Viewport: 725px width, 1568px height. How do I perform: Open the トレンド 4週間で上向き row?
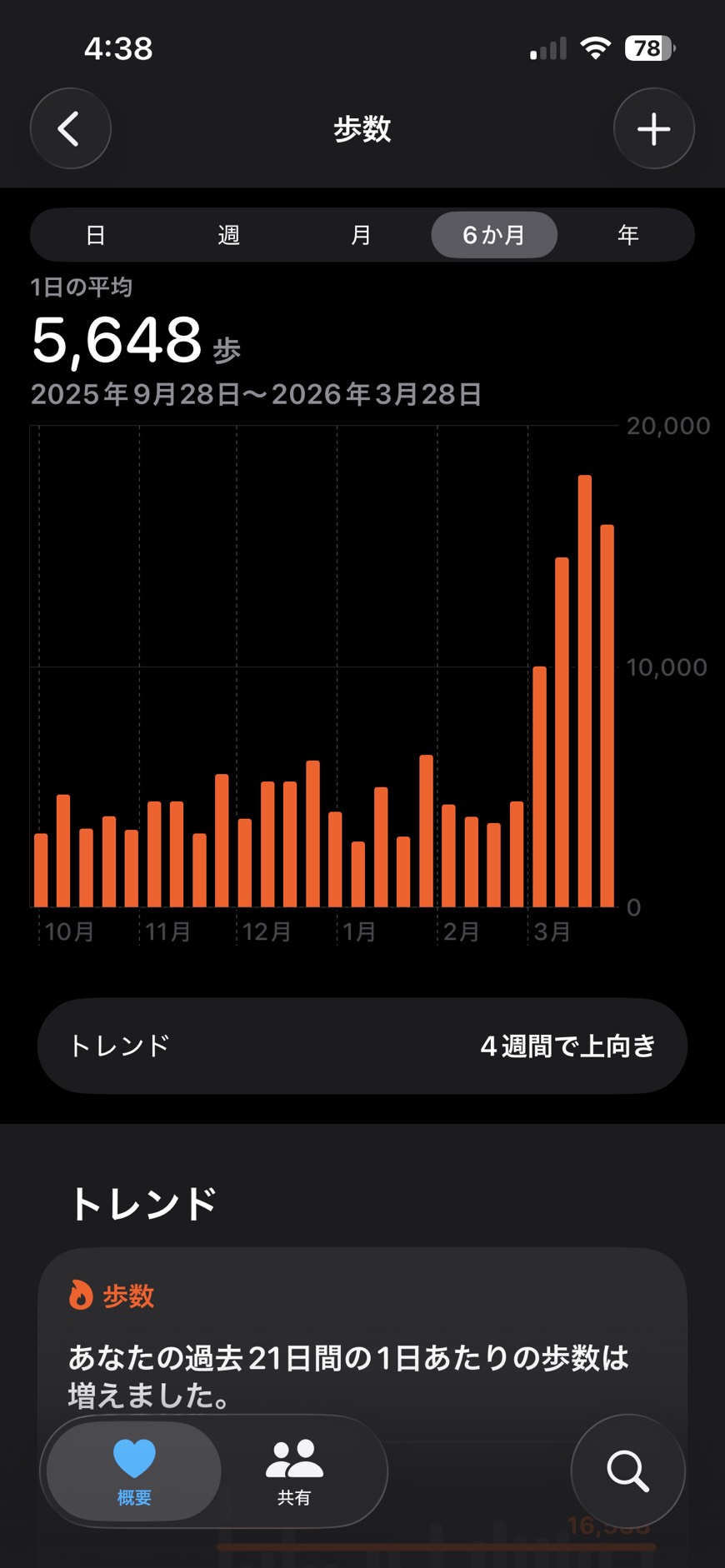tap(362, 1046)
